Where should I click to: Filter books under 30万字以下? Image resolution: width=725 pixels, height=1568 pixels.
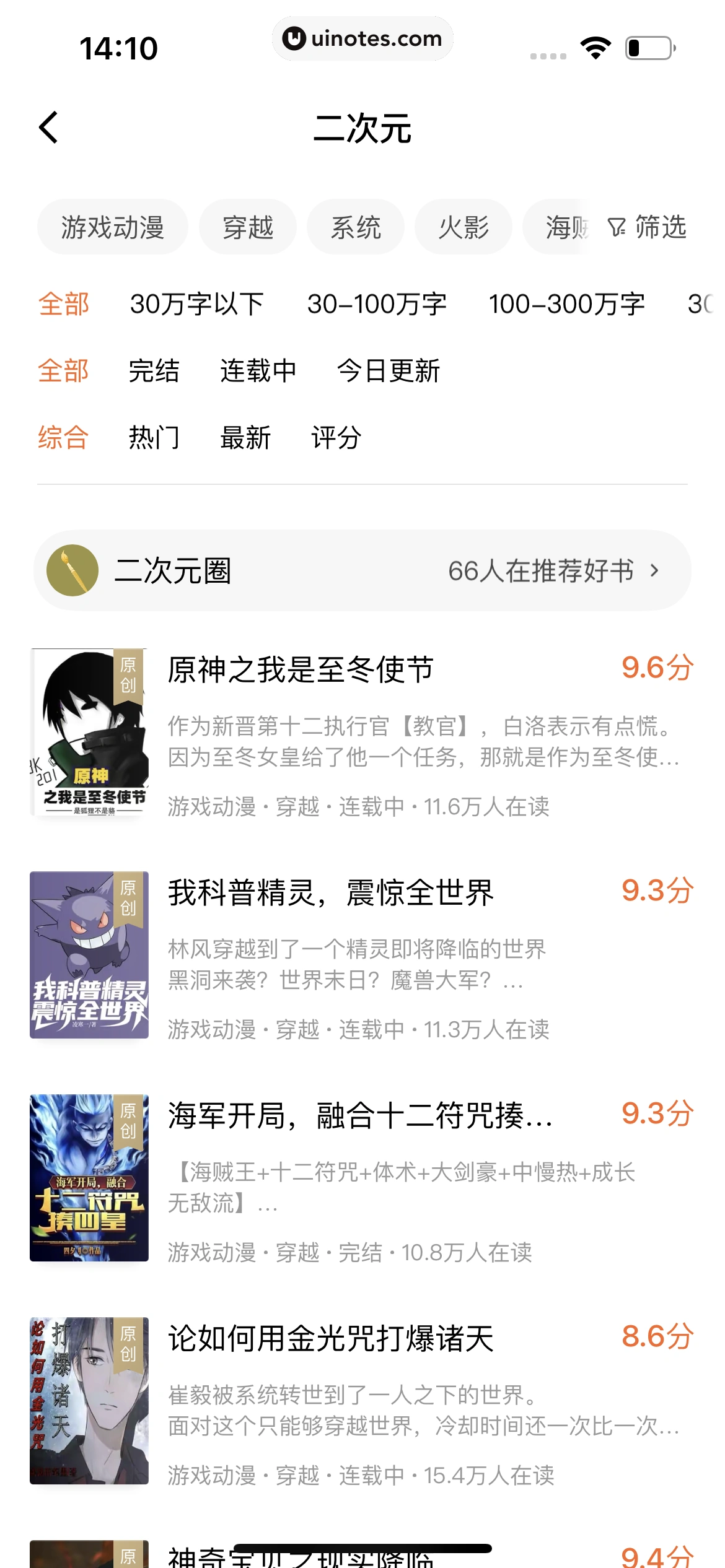tap(196, 304)
